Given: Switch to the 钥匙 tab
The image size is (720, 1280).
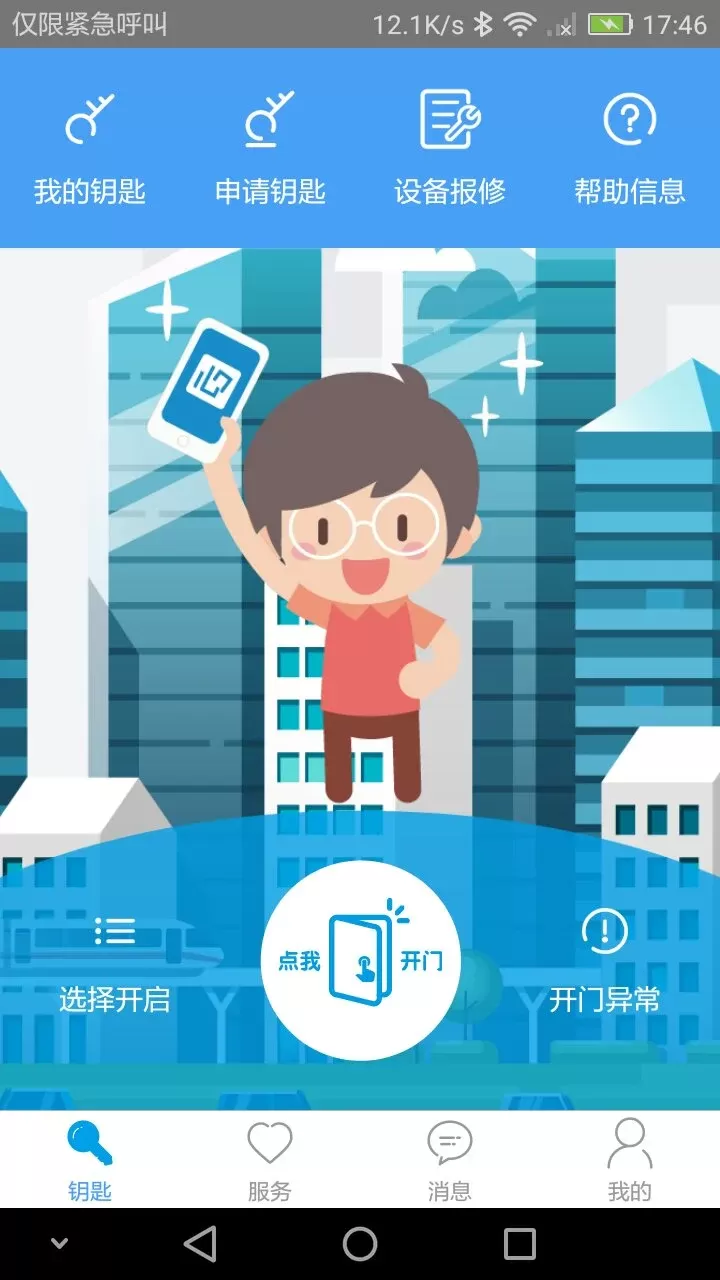Looking at the screenshot, I should (90, 1160).
